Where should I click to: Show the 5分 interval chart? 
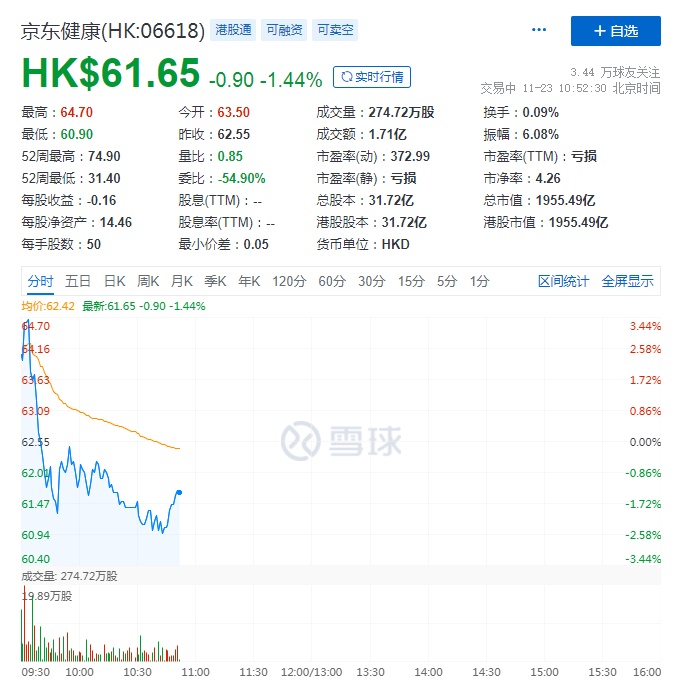pyautogui.click(x=446, y=282)
